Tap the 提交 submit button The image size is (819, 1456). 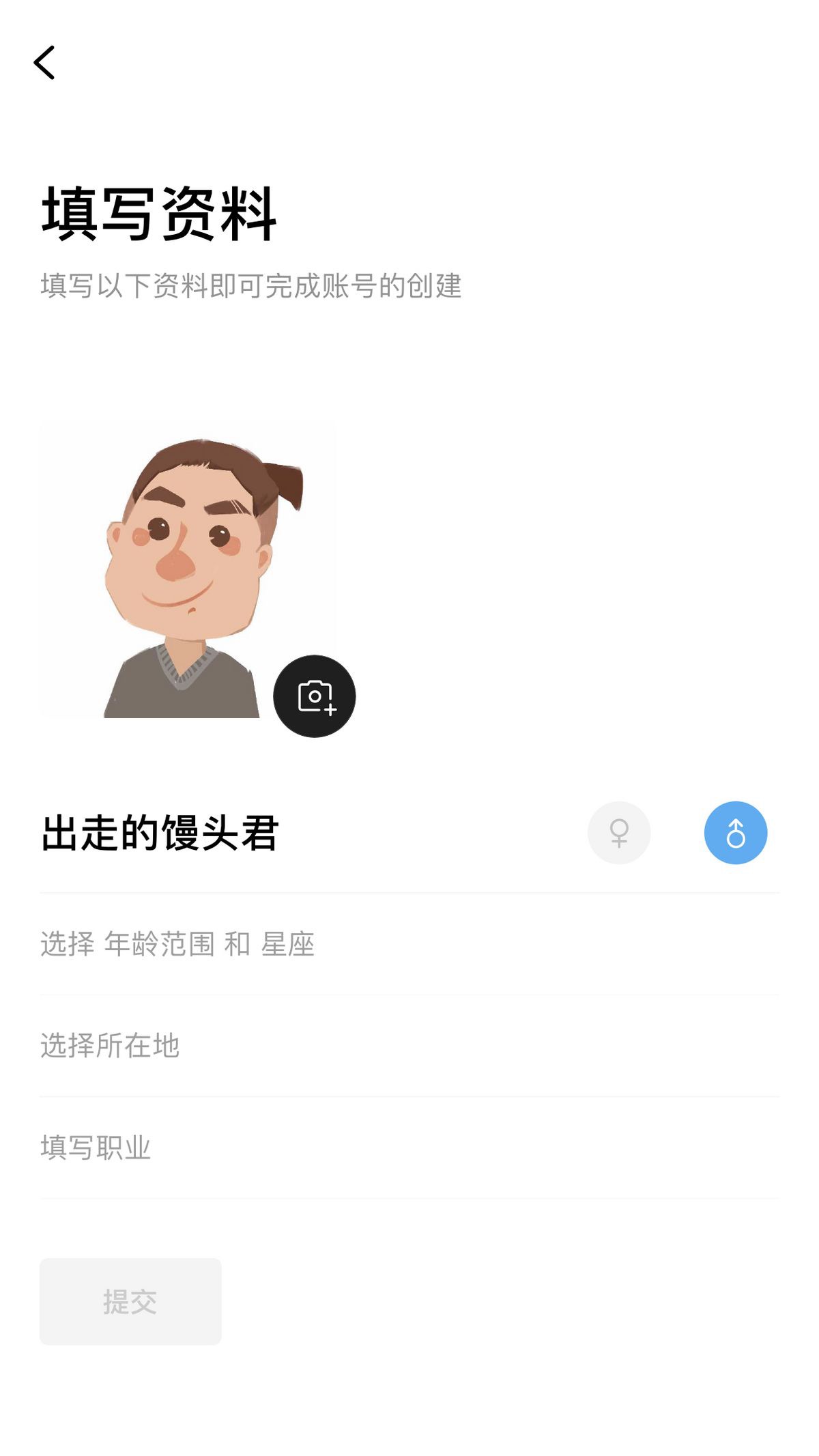pos(130,1301)
